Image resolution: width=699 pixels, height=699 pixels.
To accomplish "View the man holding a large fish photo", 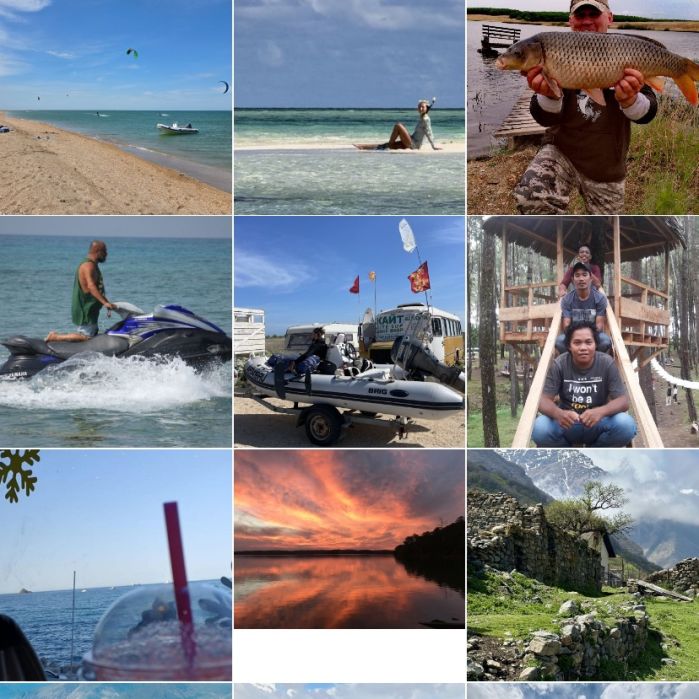I will pos(583,107).
